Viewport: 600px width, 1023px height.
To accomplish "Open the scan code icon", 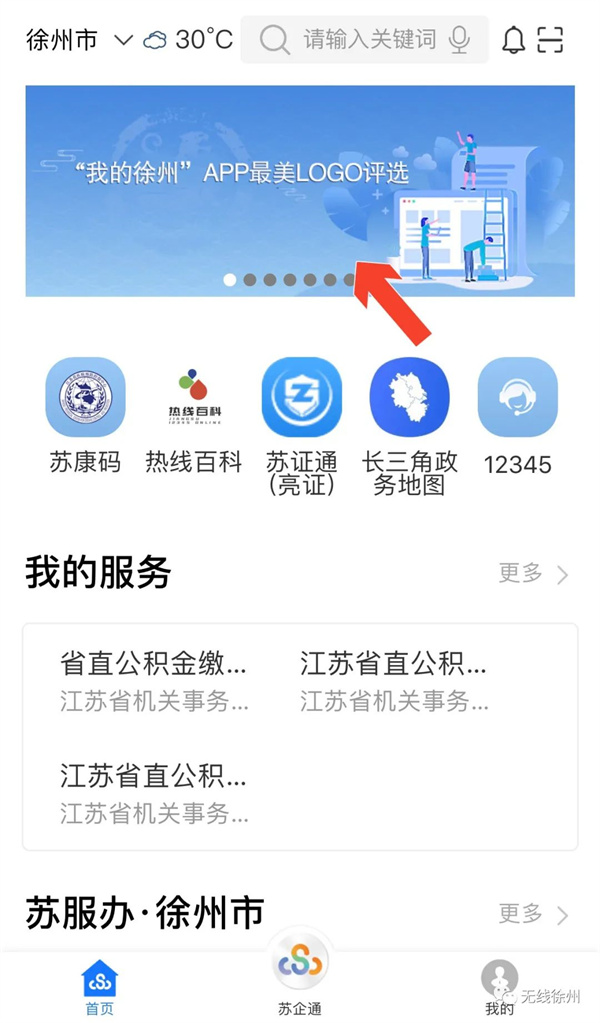I will [x=551, y=40].
